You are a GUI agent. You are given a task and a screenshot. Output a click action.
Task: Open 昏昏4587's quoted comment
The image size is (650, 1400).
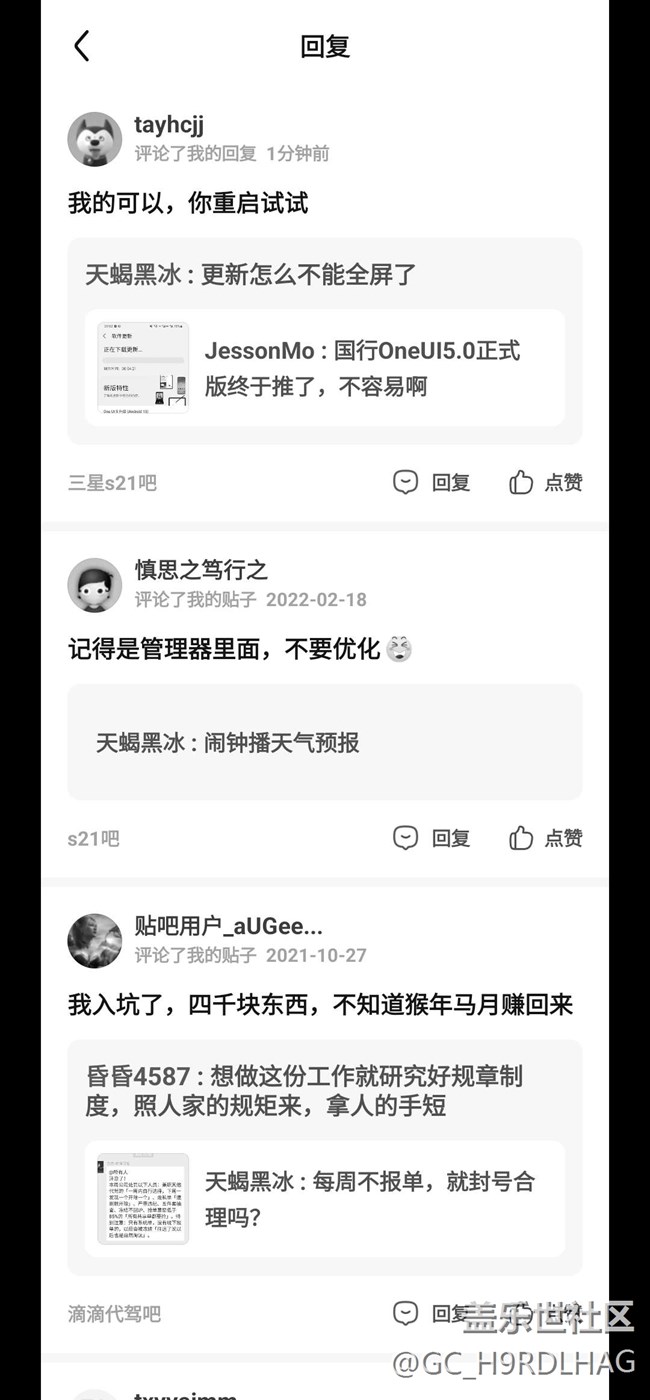pos(305,1090)
